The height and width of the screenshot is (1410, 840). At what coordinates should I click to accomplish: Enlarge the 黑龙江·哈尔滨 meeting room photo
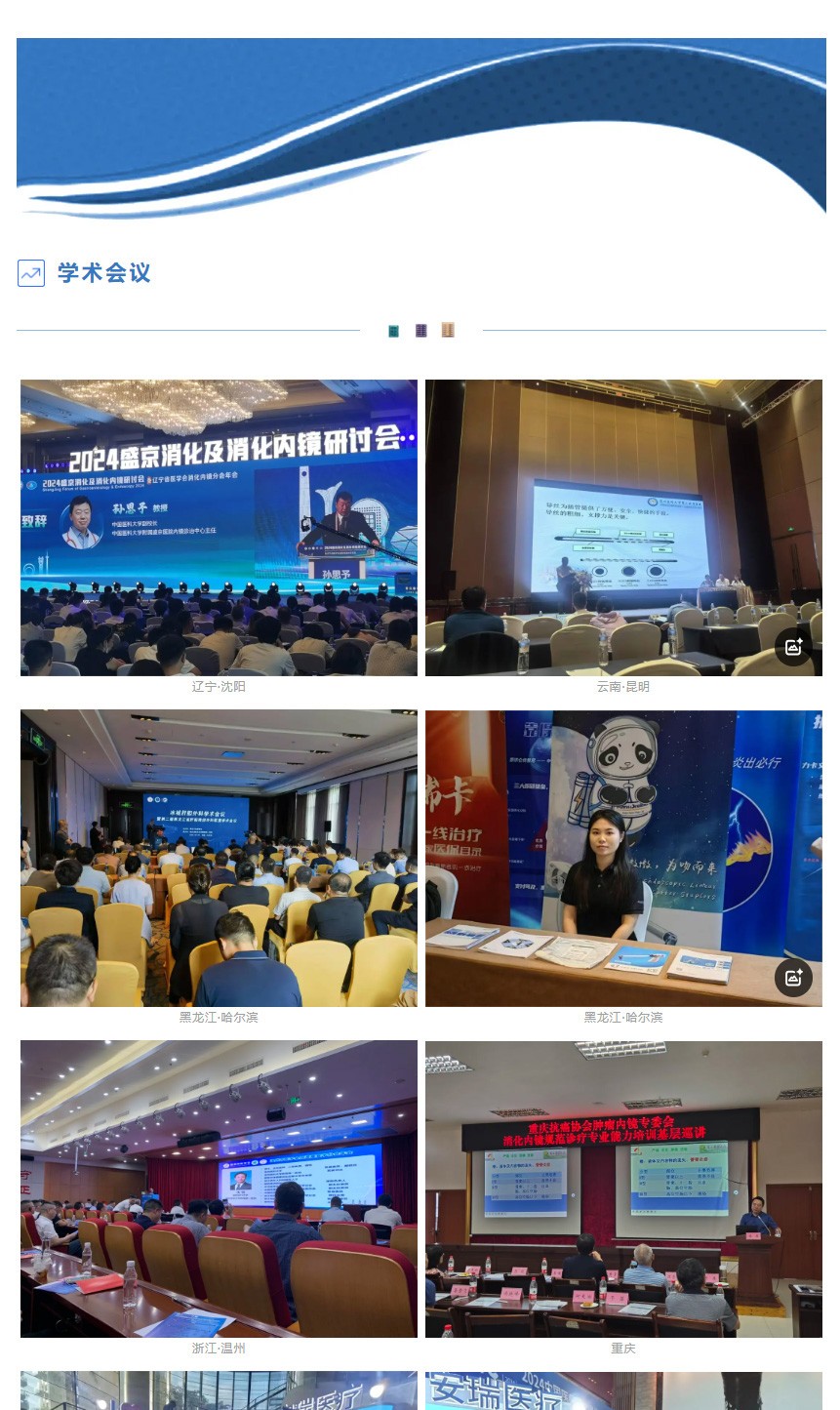[219, 858]
